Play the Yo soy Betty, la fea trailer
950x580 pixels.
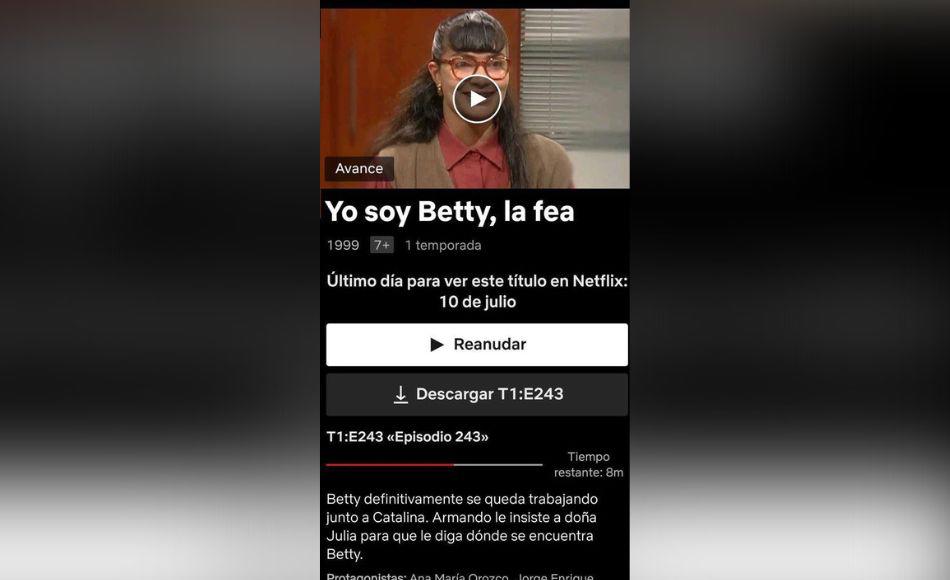point(477,98)
